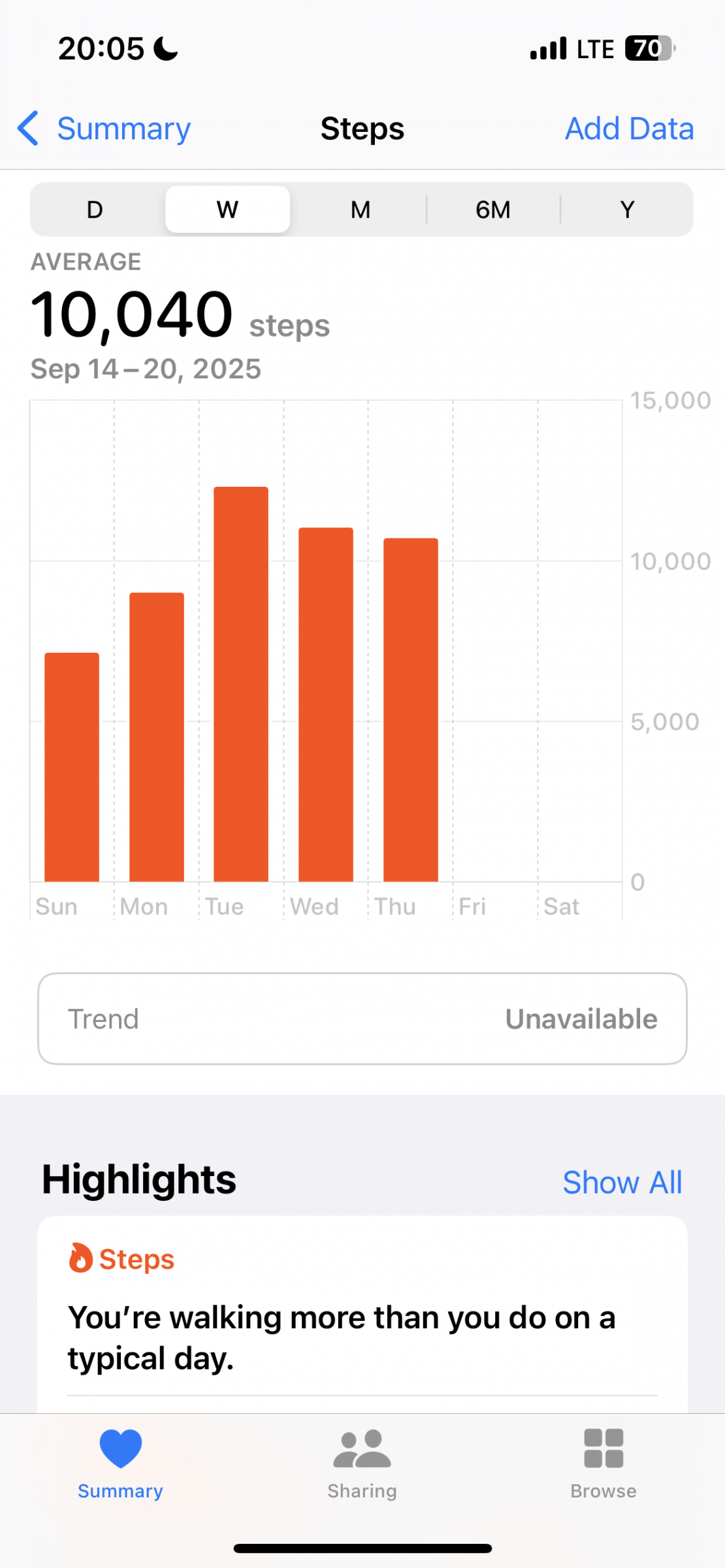Open the Trend row
Viewport: 725px width, 1568px height.
click(x=362, y=1019)
